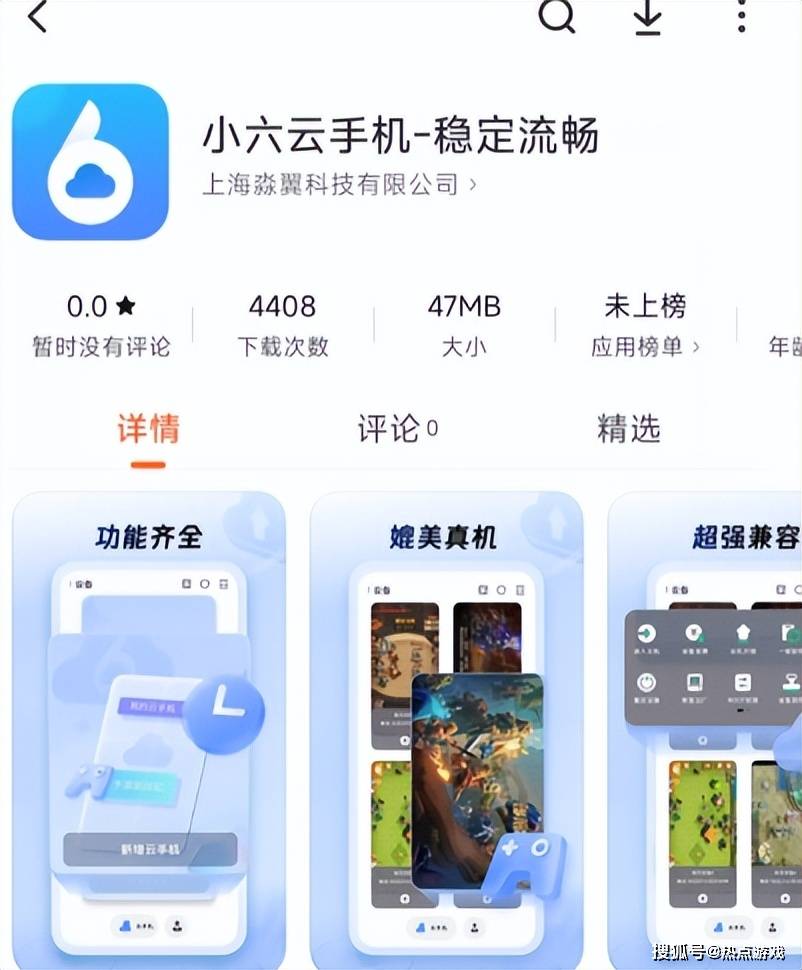Image resolution: width=802 pixels, height=970 pixels.
Task: Open the downloads icon in the app bar
Action: [648, 17]
